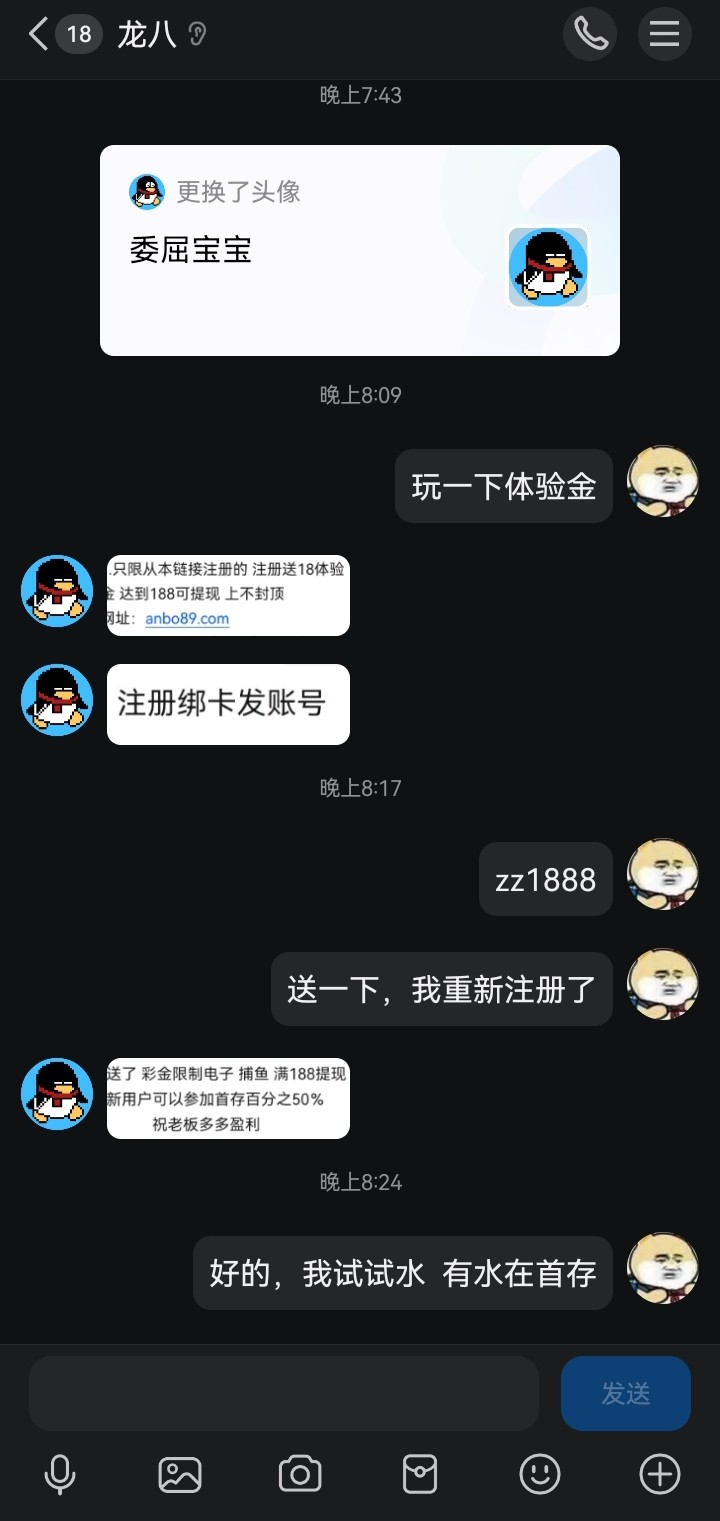720x1521 pixels.
Task: Go back to the message list
Action: [38, 35]
